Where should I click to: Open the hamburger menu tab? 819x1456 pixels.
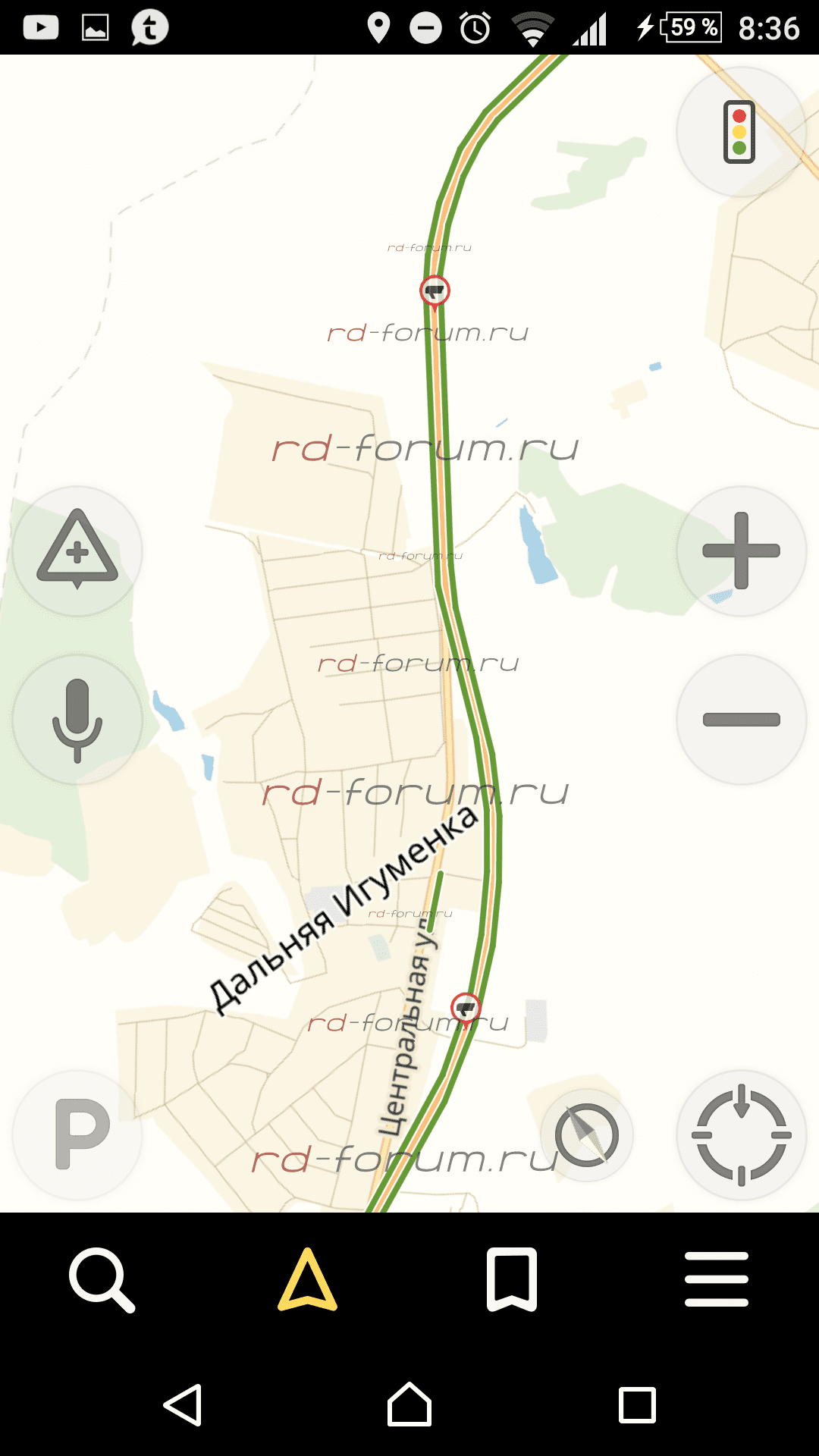point(716,1280)
